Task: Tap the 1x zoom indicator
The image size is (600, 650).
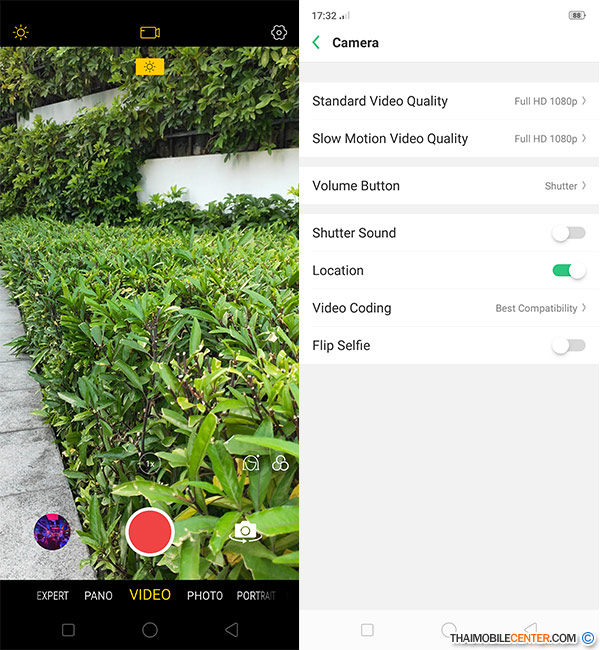Action: click(150, 464)
